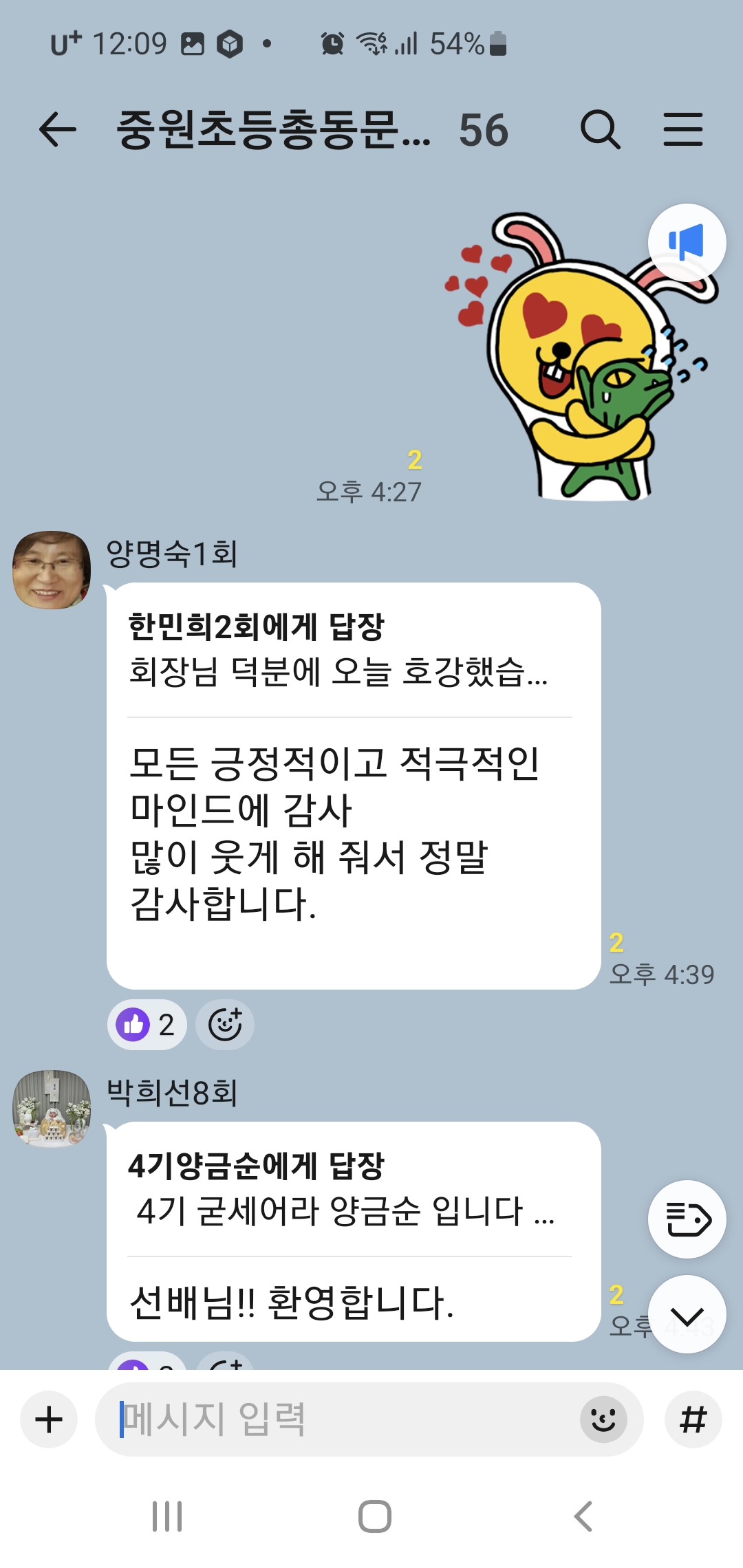Image resolution: width=743 pixels, height=1568 pixels.
Task: Open 양명숙1회's profile picture
Action: click(52, 569)
